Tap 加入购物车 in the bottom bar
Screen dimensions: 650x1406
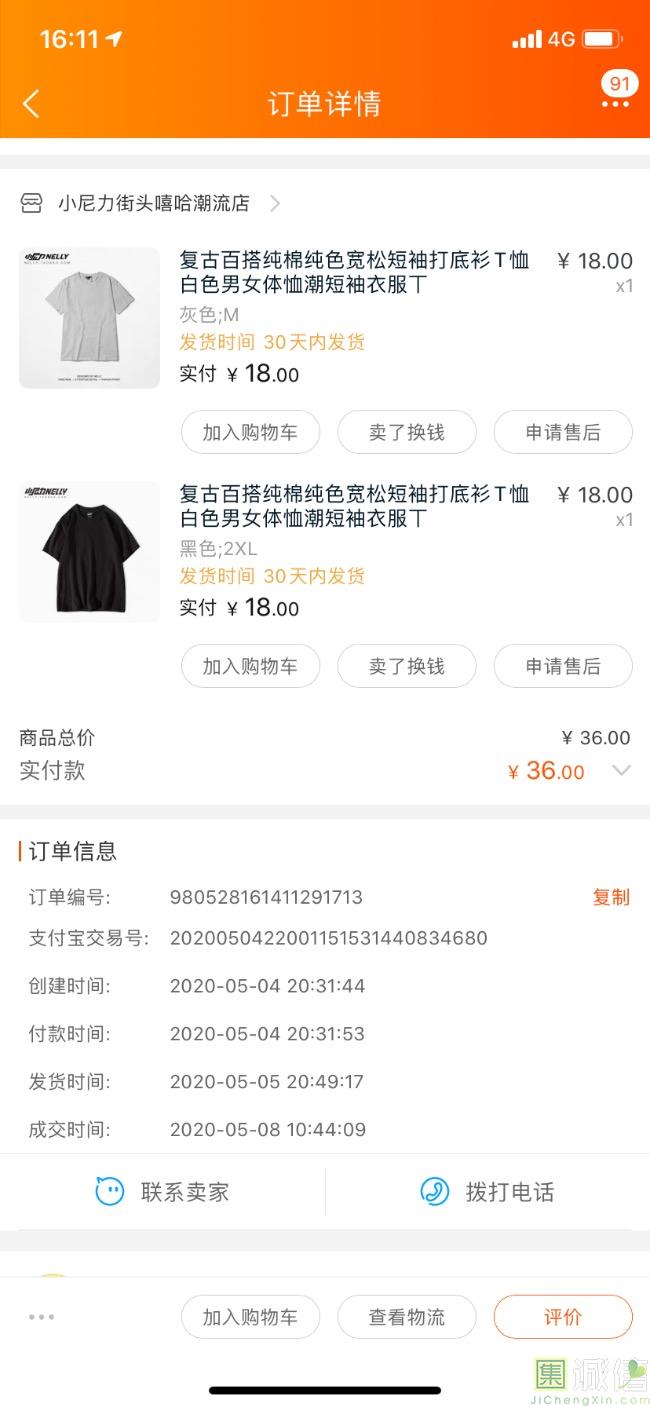(x=250, y=1317)
